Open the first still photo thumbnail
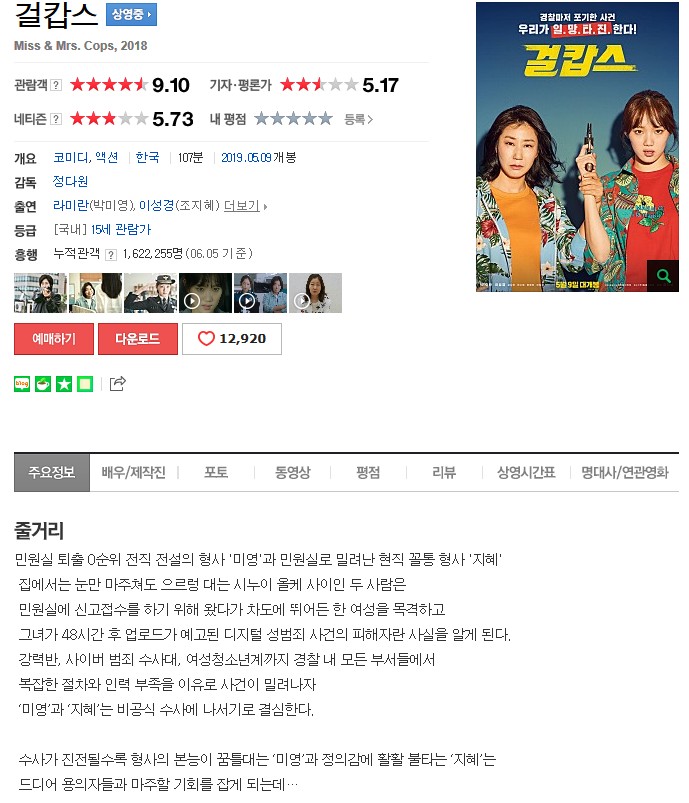Viewport: 689px width, 803px height. (40, 293)
